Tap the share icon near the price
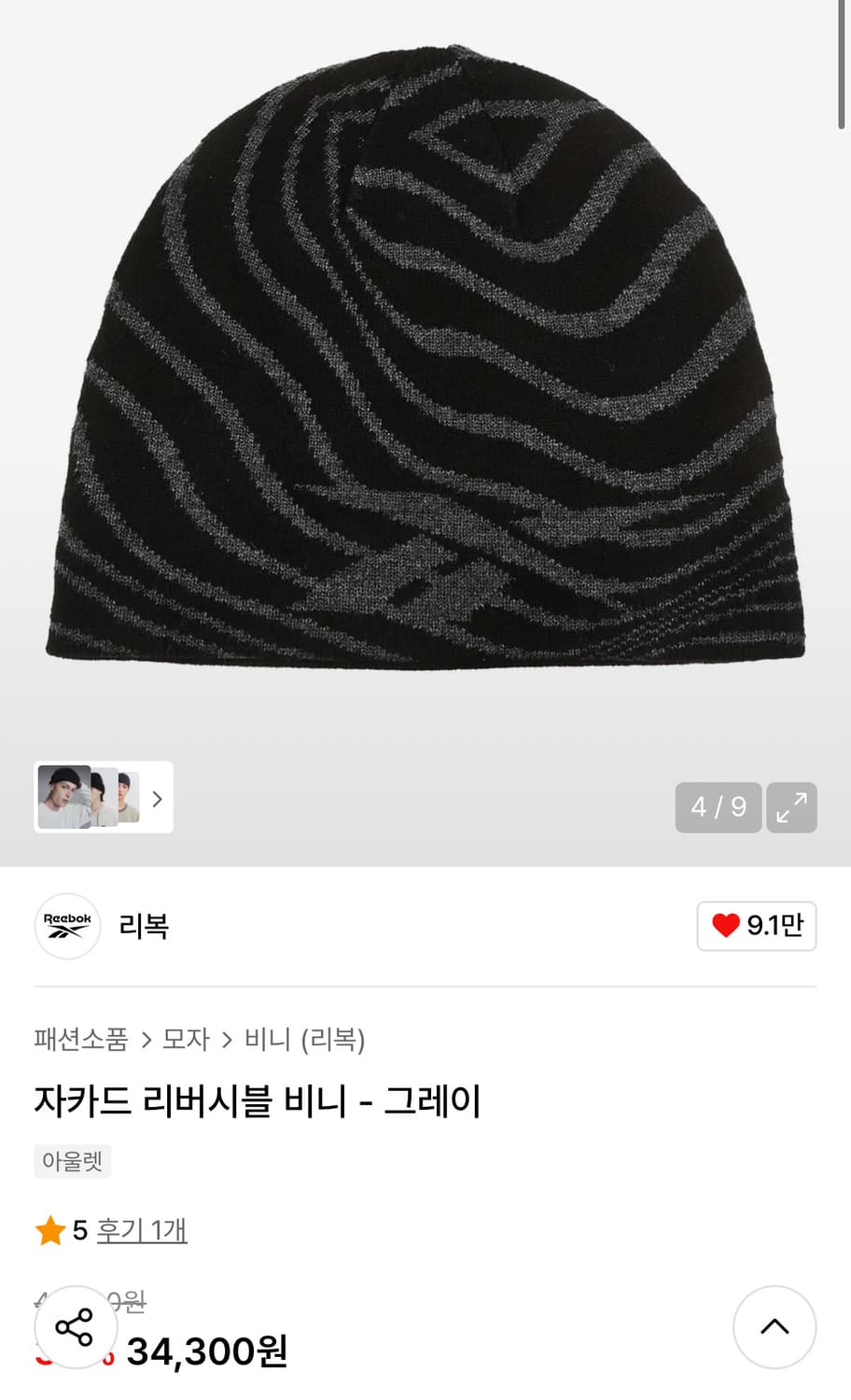 tap(77, 1327)
